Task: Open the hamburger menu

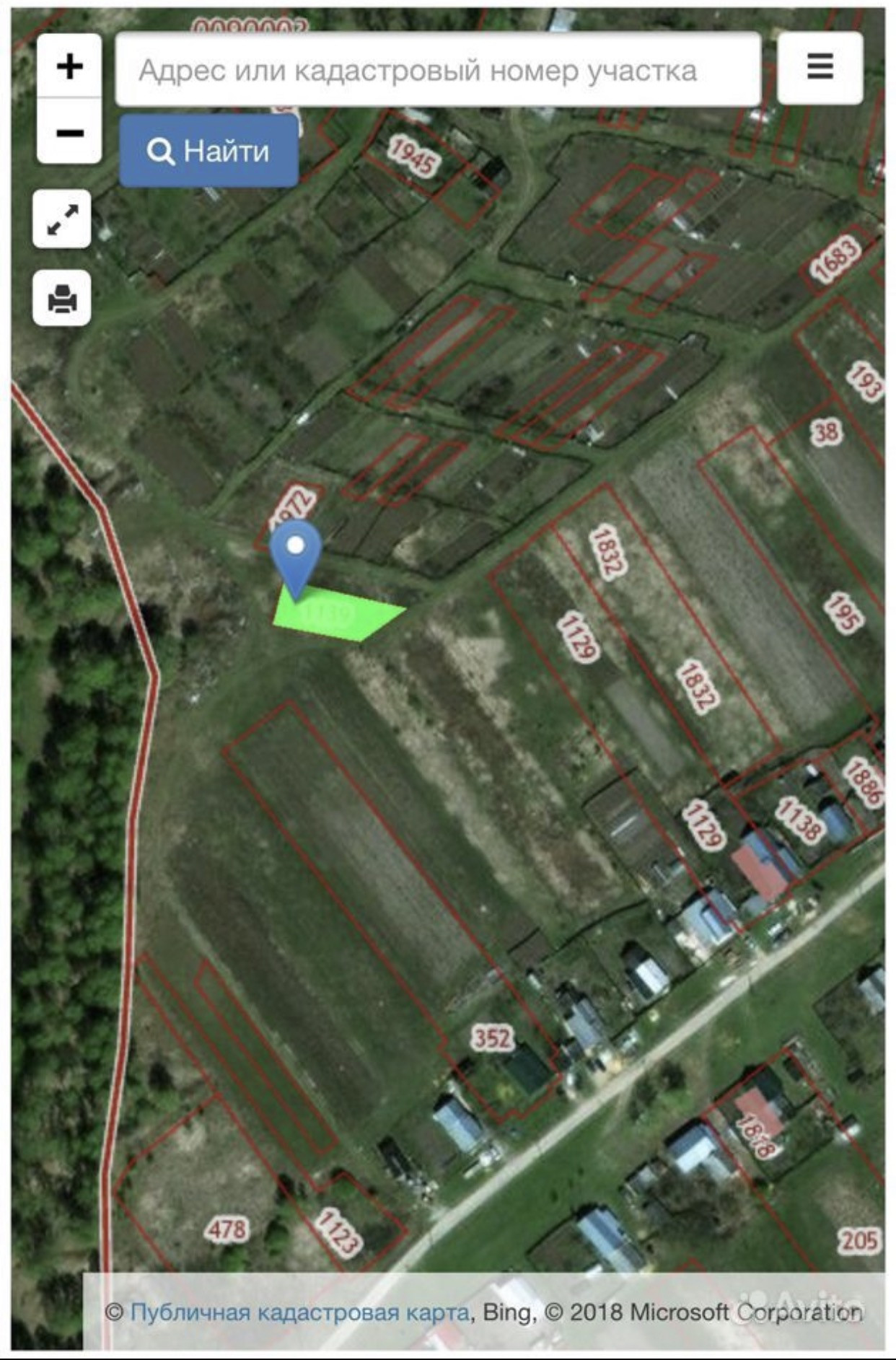Action: click(820, 68)
